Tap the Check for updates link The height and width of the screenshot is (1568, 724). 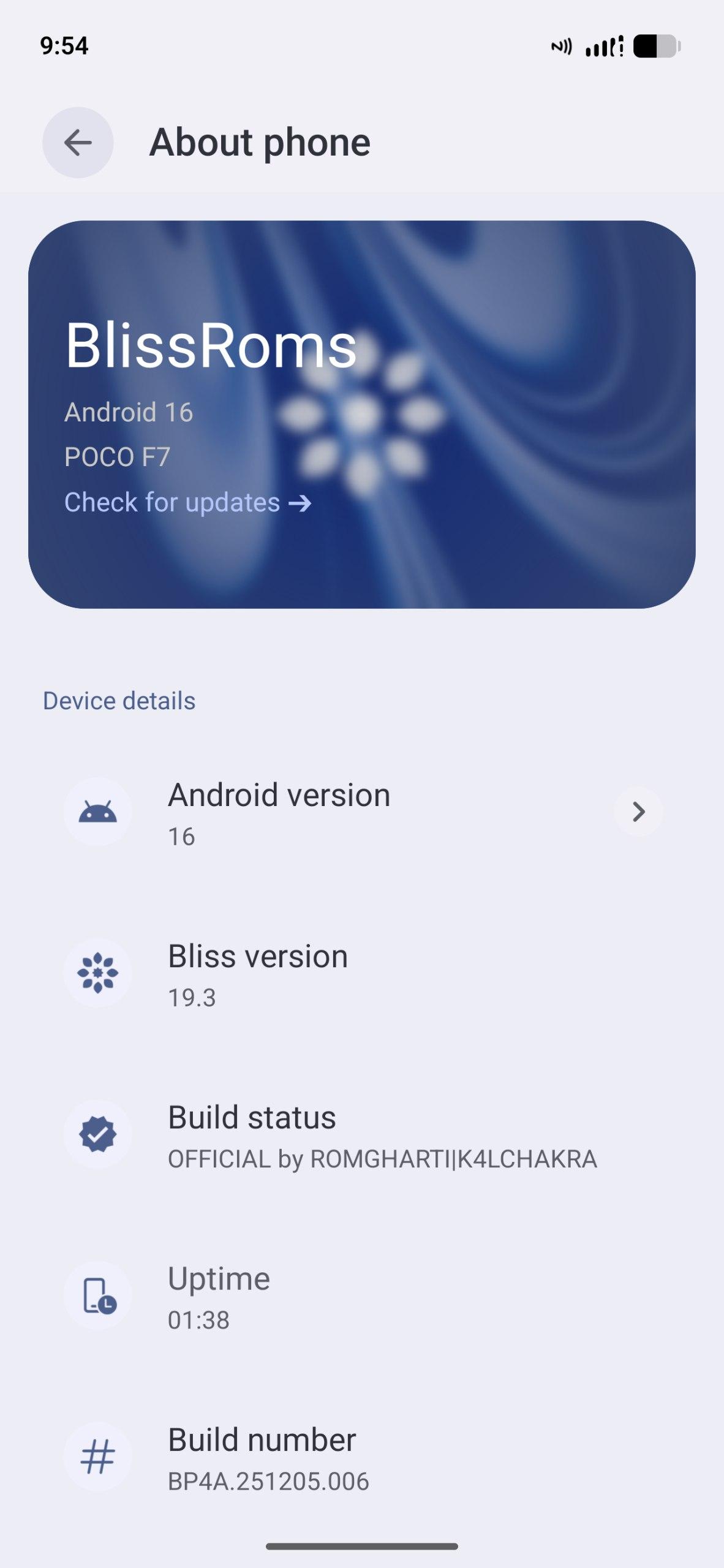[x=187, y=503]
